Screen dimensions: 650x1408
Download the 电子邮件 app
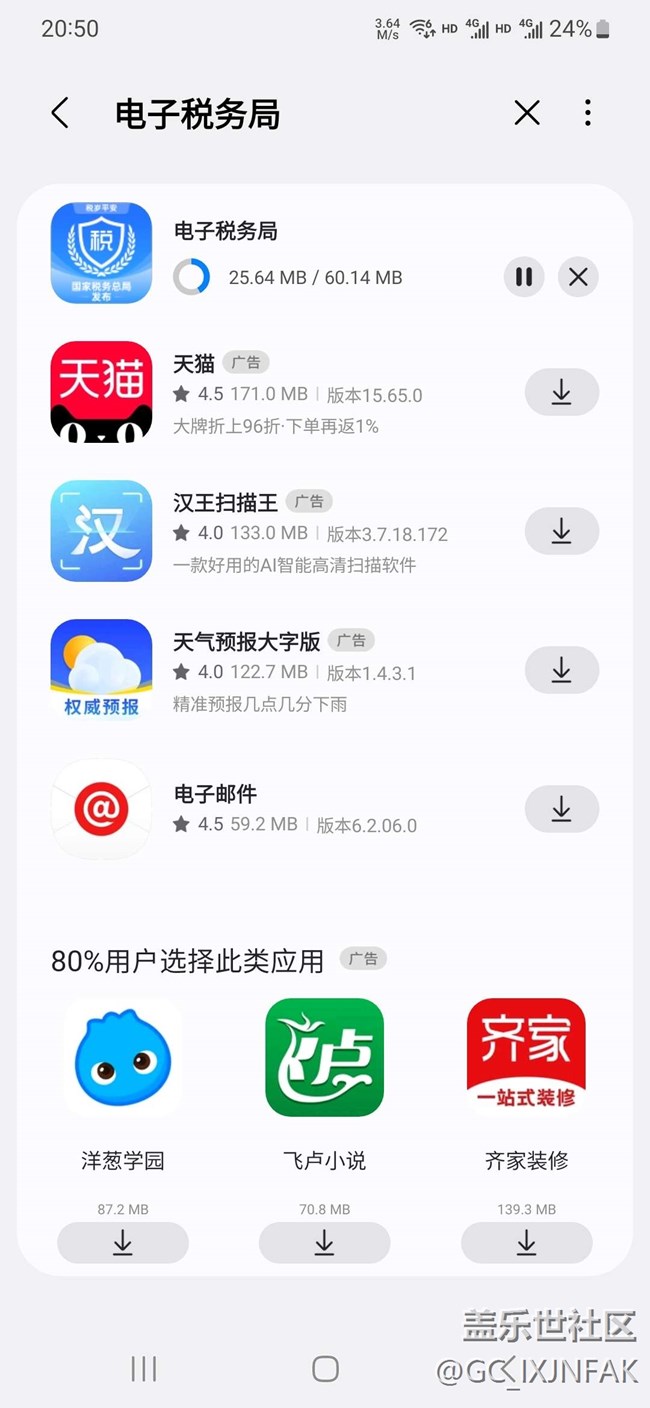[561, 809]
